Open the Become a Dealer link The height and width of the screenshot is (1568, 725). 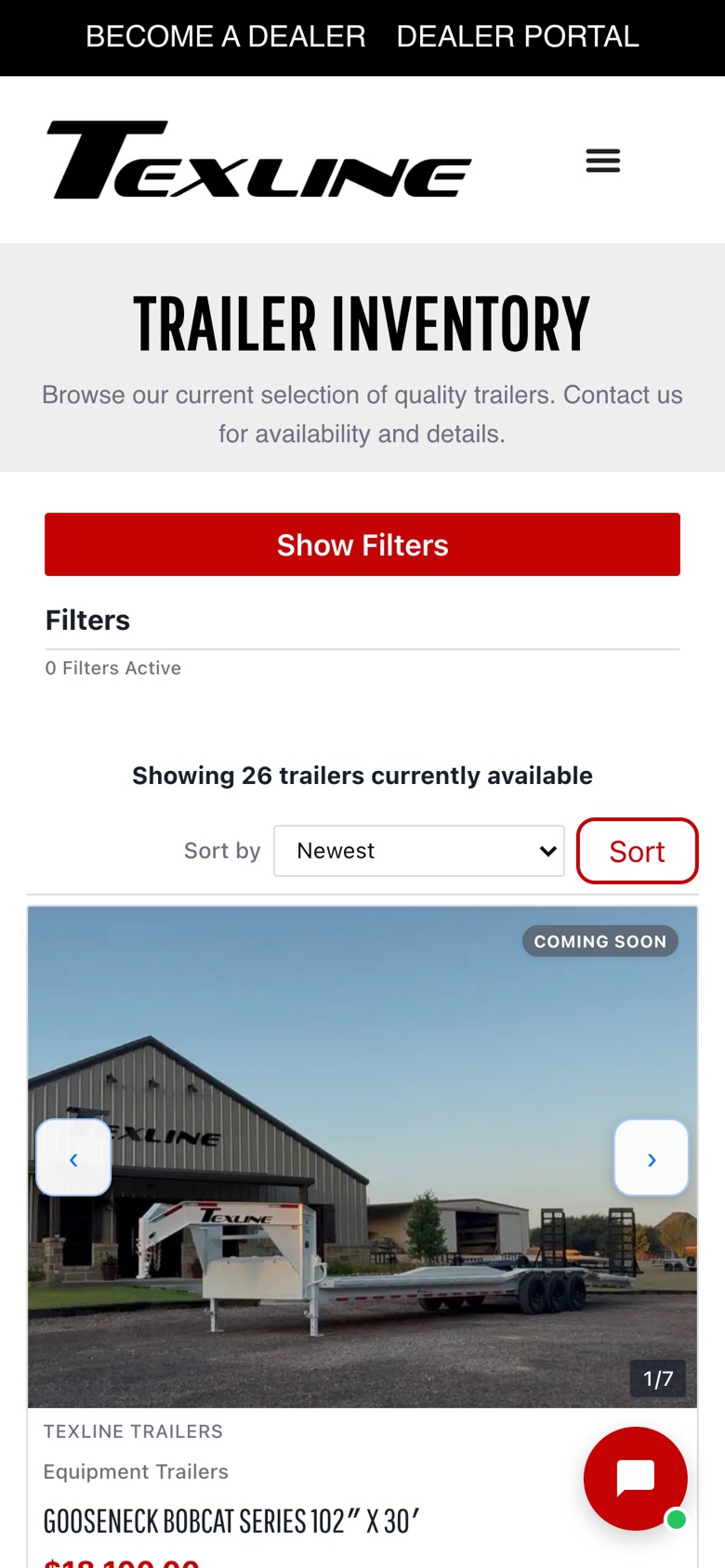point(226,36)
